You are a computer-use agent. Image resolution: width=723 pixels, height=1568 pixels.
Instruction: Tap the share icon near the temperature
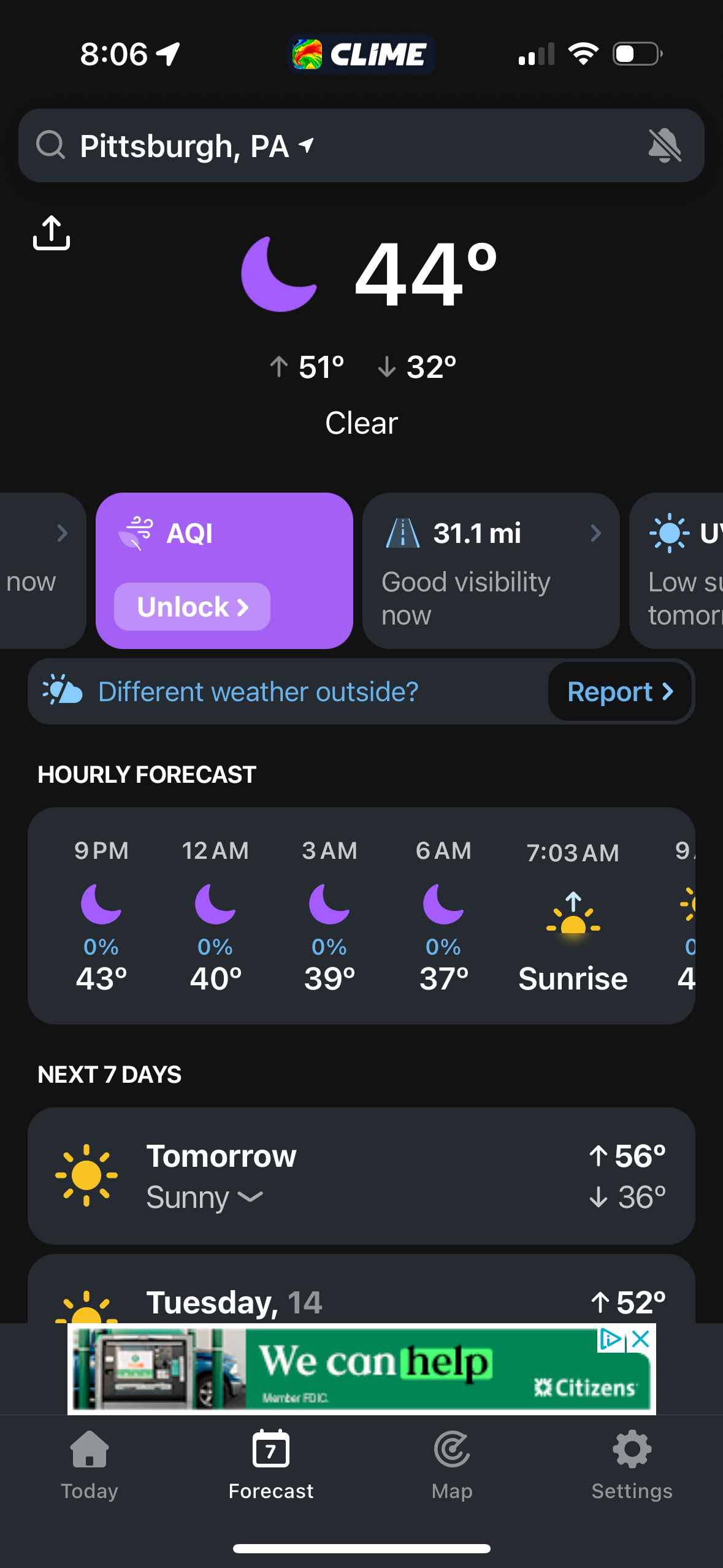tap(52, 233)
